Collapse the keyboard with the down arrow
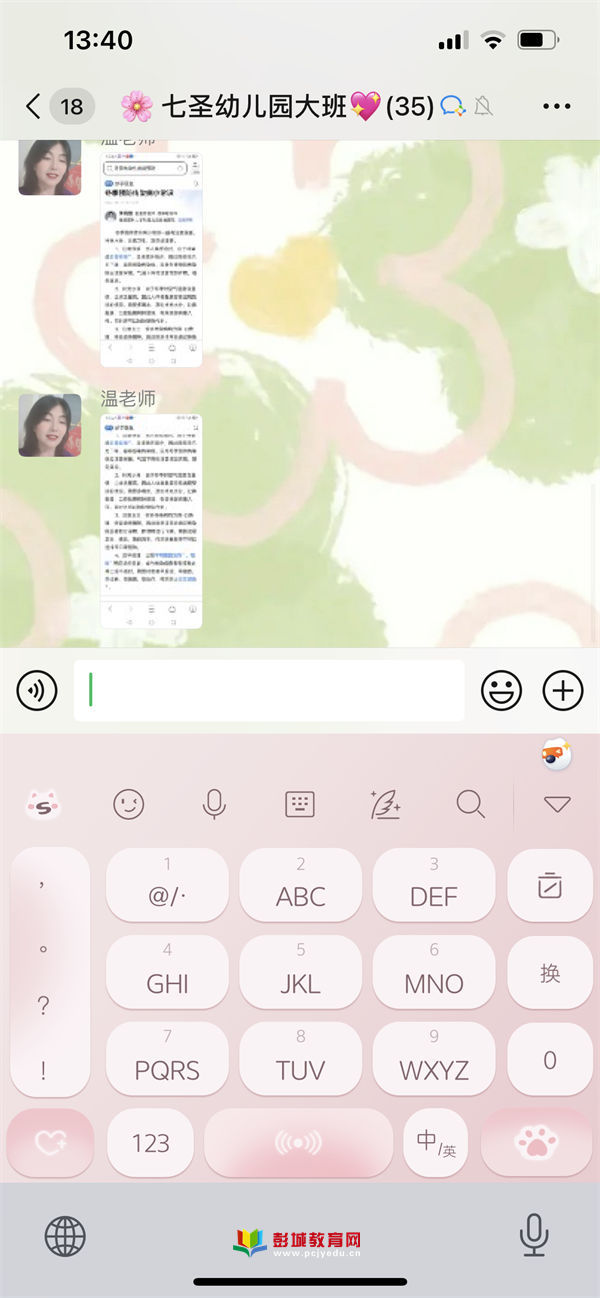Viewport: 600px width, 1298px height. [557, 803]
